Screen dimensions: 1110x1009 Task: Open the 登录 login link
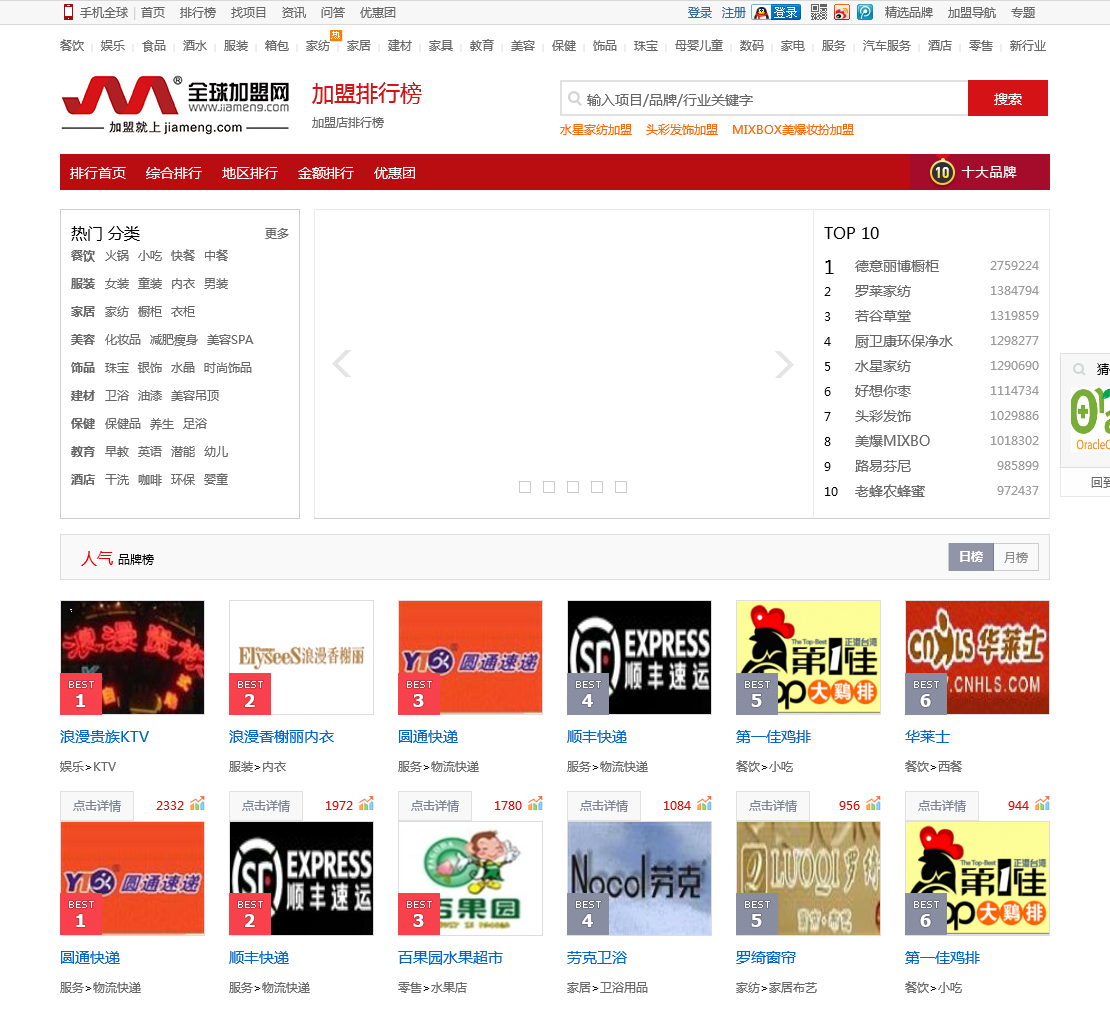click(x=699, y=13)
